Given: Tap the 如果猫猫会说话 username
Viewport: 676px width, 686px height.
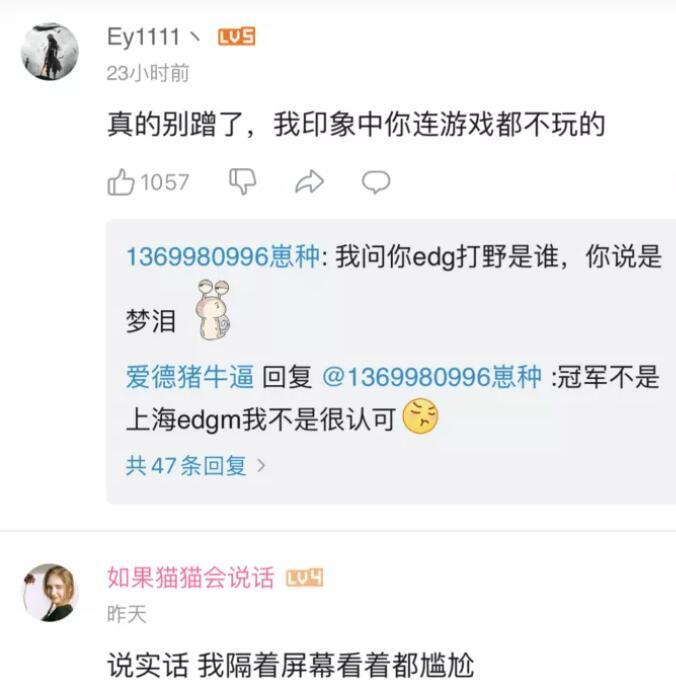Looking at the screenshot, I should (190, 578).
